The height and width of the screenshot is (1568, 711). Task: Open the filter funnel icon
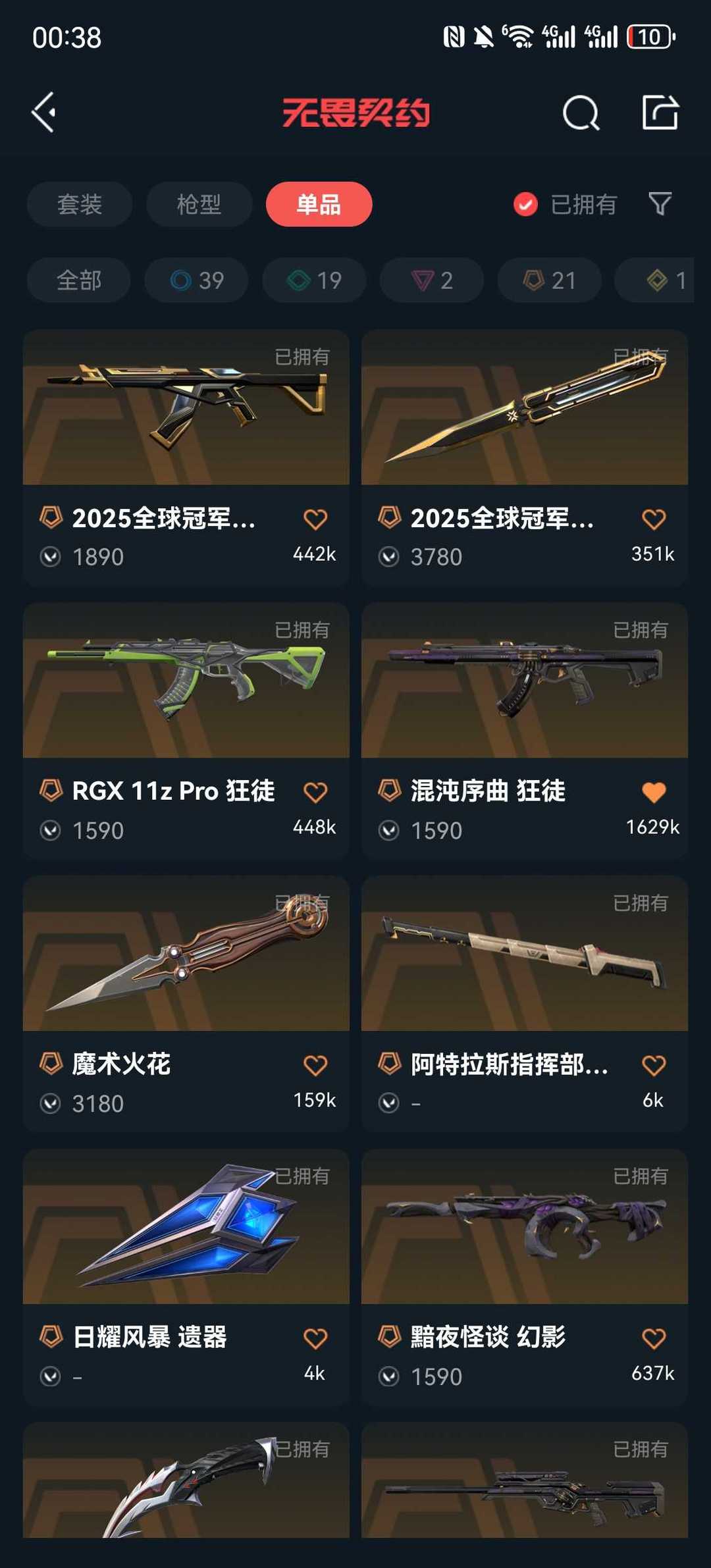660,204
